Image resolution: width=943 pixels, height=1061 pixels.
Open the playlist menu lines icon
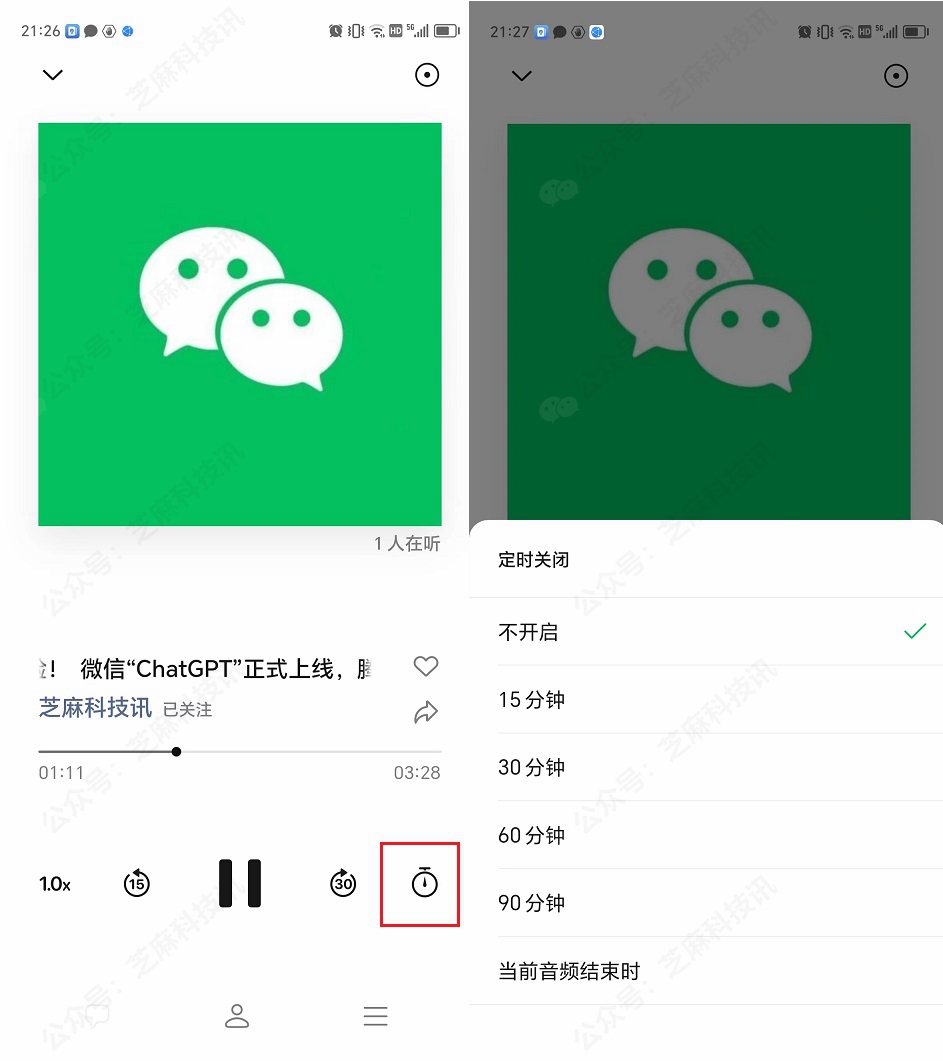pos(375,1016)
